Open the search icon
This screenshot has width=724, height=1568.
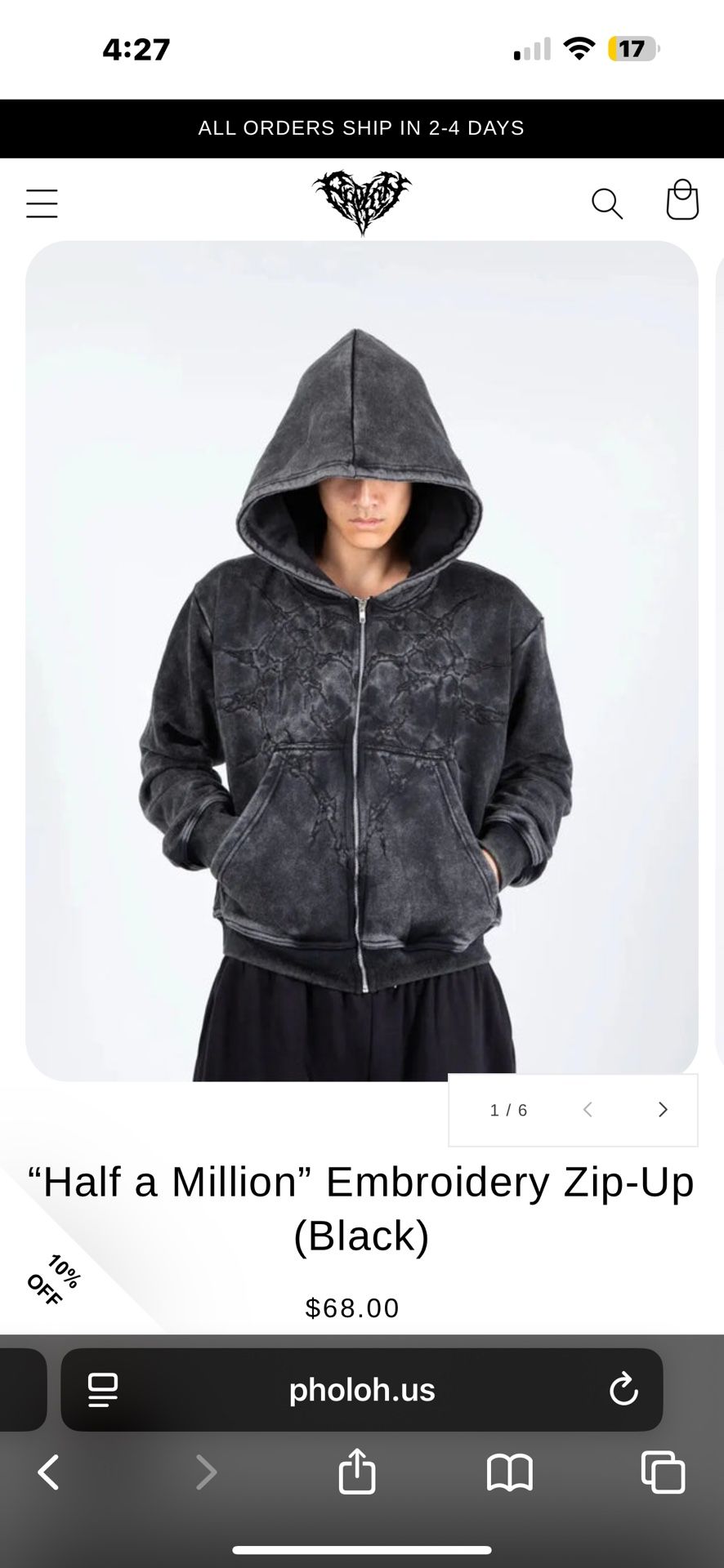[x=607, y=203]
